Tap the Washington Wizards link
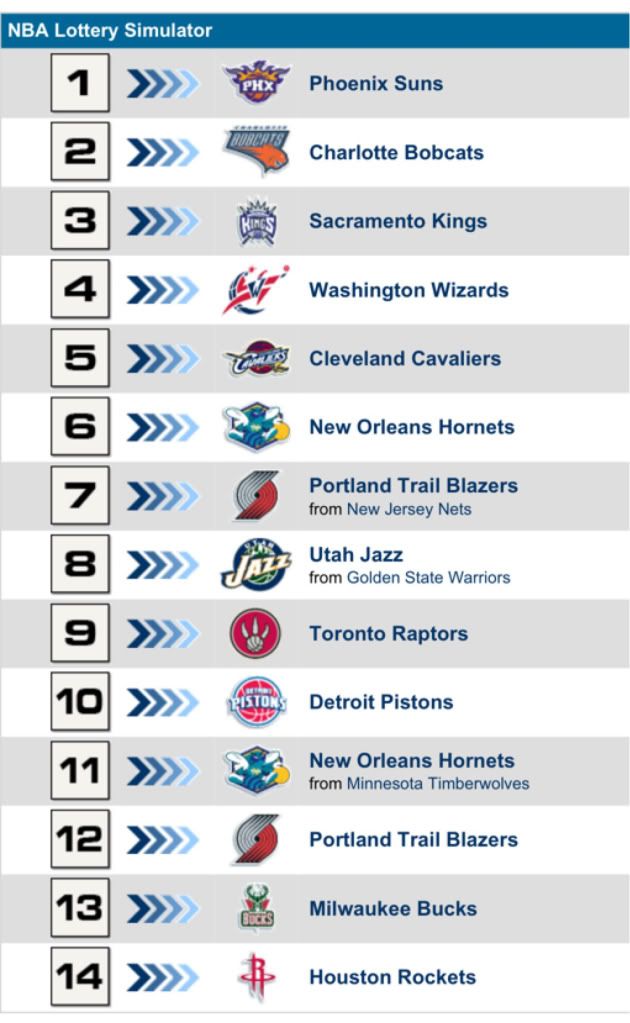 tap(408, 291)
